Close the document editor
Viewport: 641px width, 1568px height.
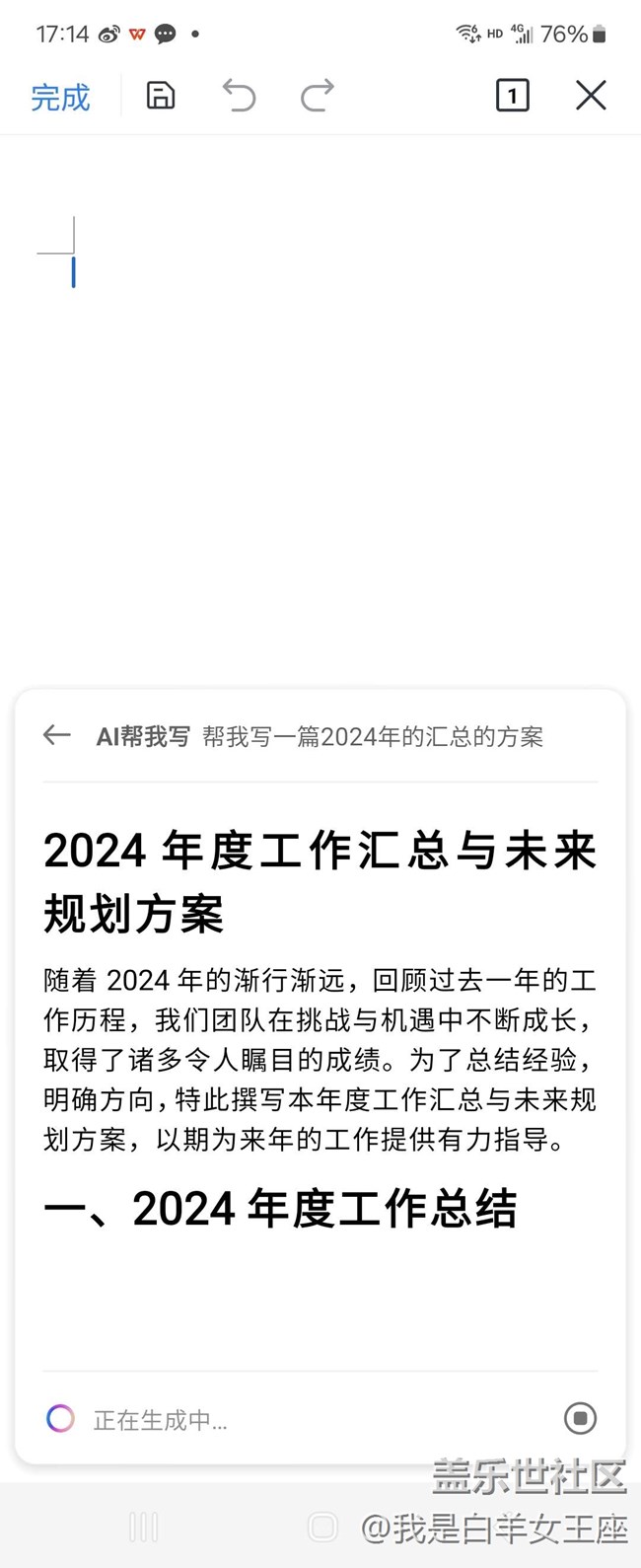tap(591, 96)
